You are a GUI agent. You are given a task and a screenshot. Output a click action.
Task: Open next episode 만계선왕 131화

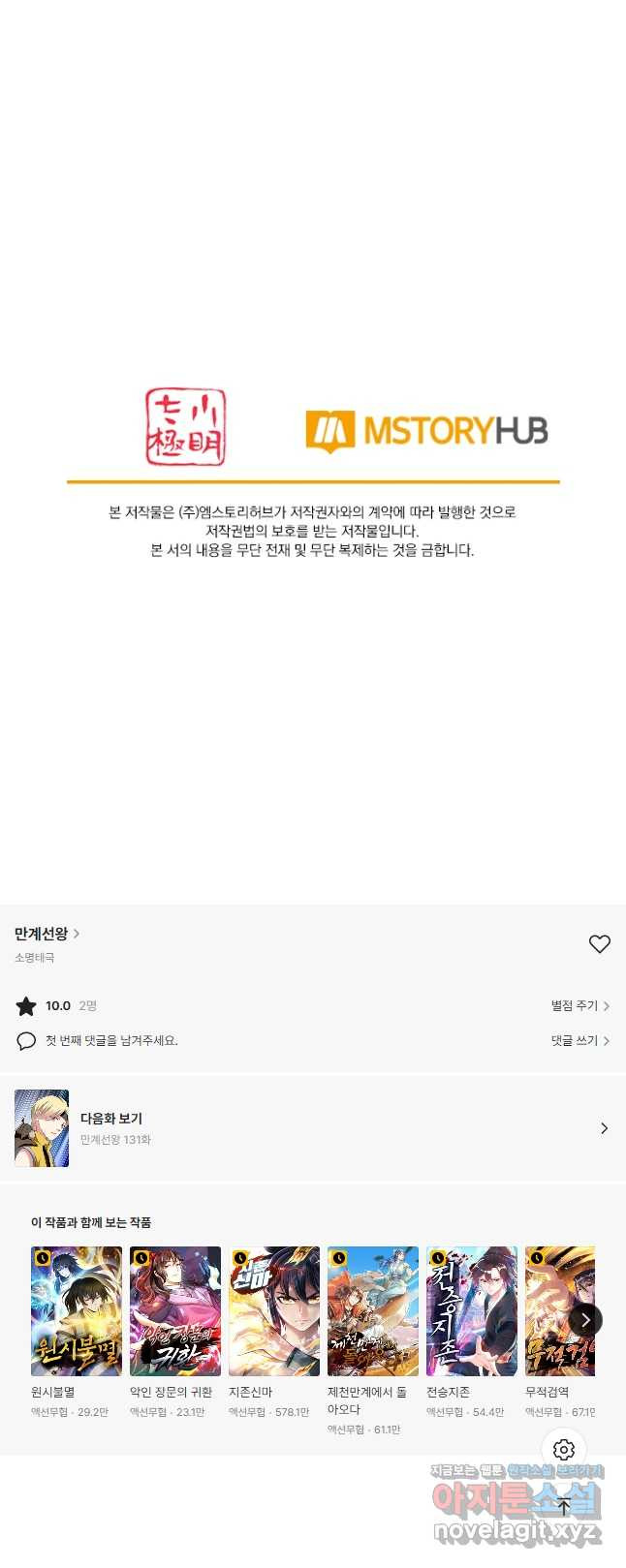click(x=312, y=1128)
